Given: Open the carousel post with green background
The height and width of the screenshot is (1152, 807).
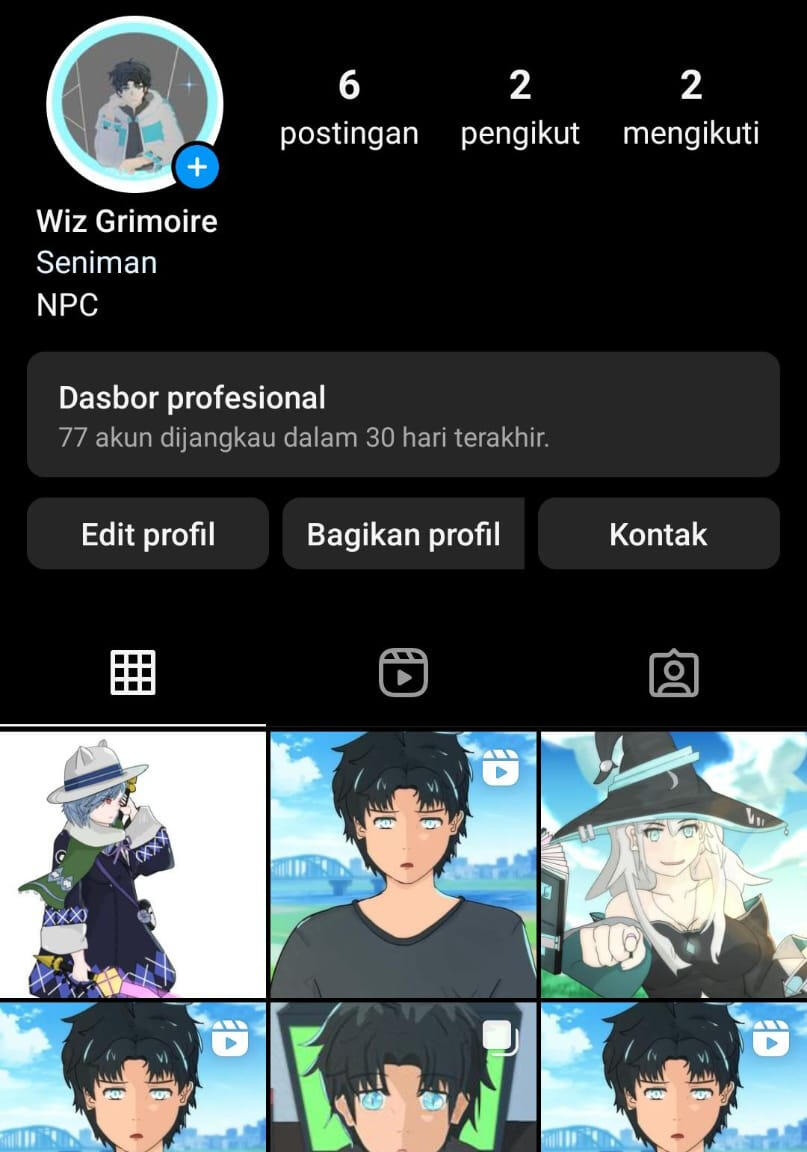Looking at the screenshot, I should [x=403, y=1078].
